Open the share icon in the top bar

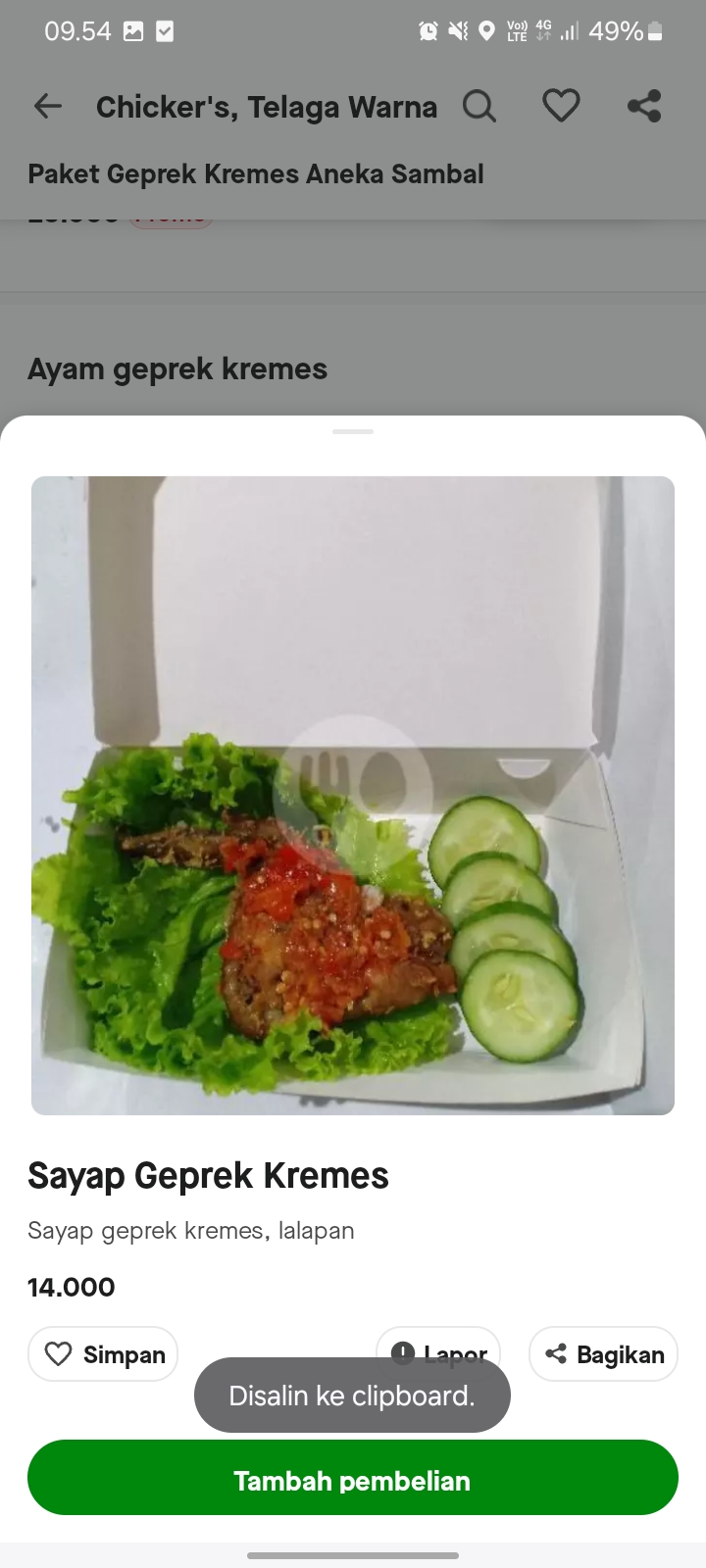point(644,105)
